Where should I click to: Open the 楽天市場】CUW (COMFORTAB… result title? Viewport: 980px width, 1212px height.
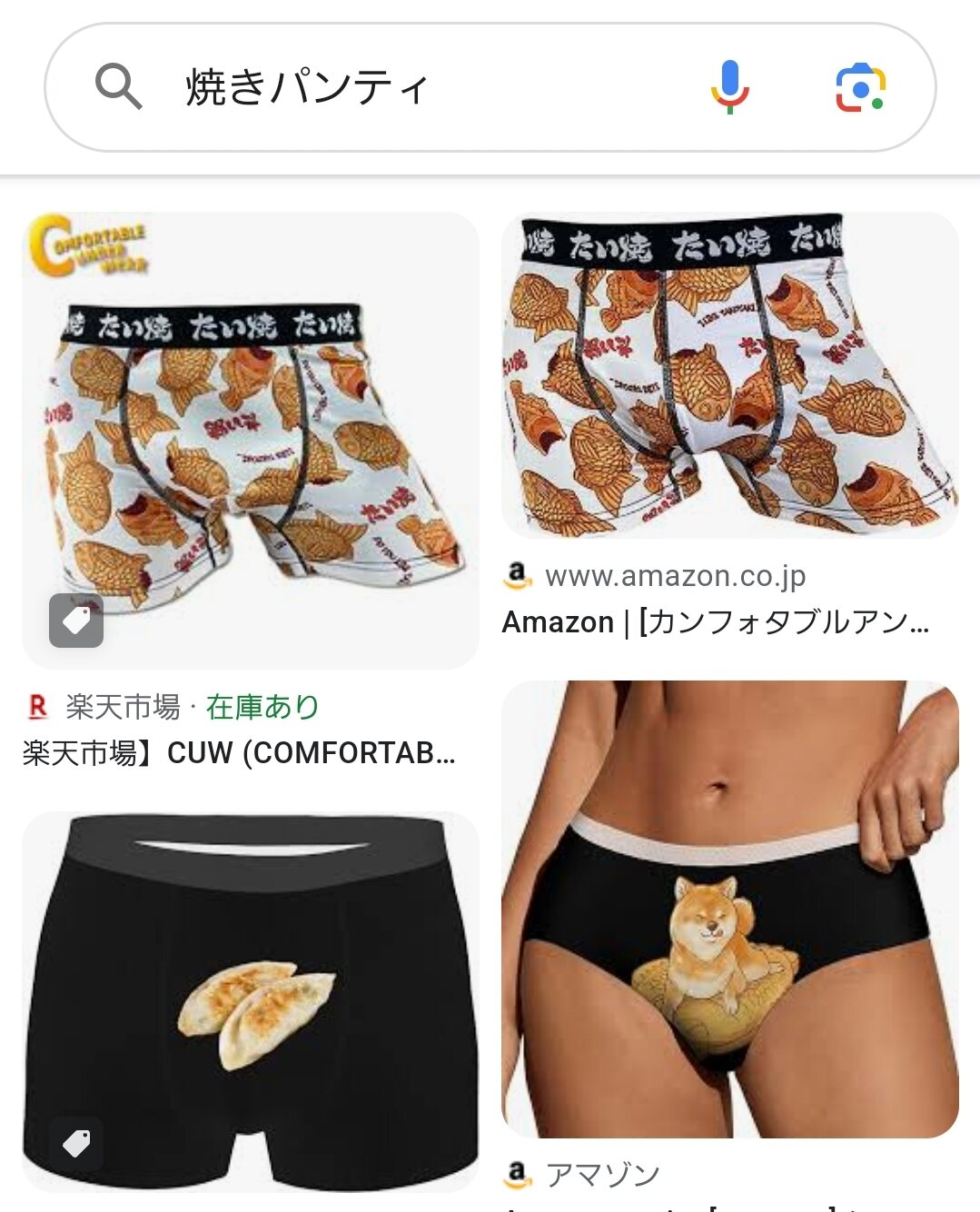(x=239, y=753)
